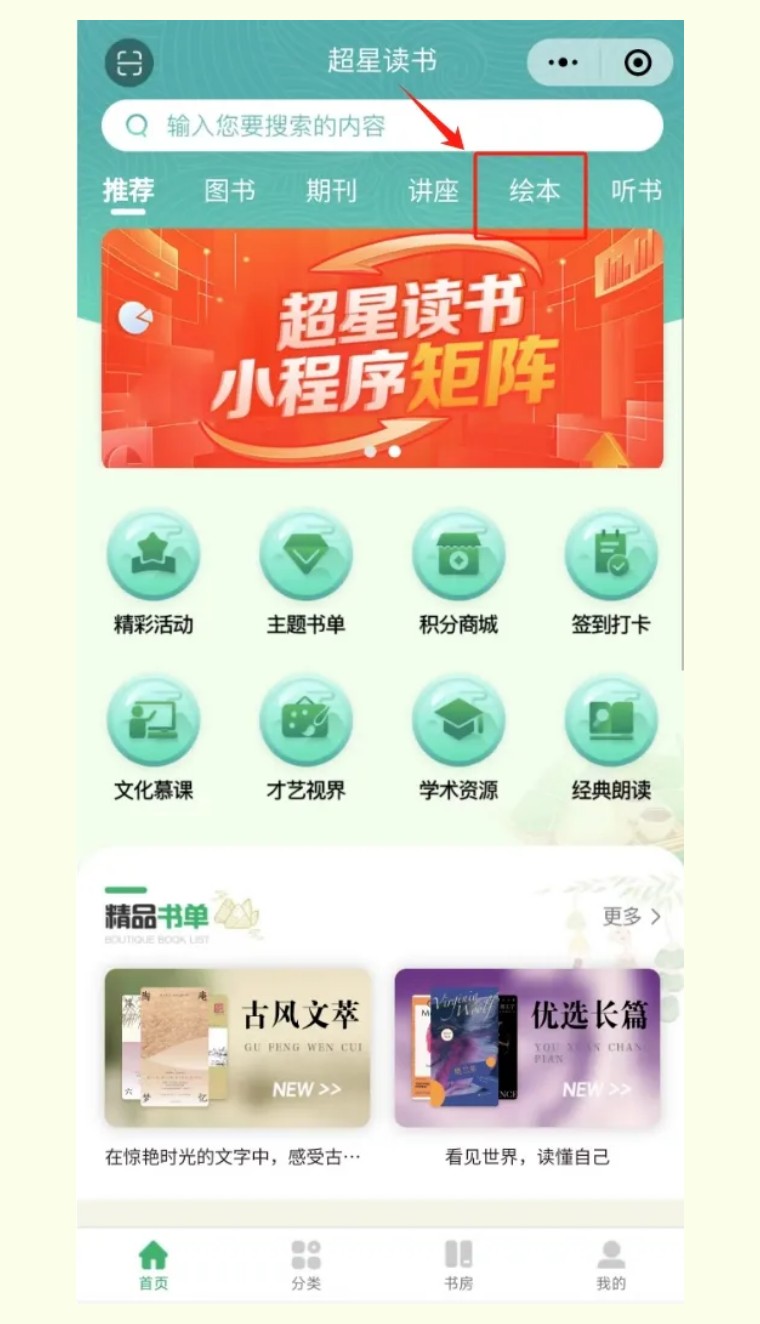Image resolution: width=760 pixels, height=1324 pixels.
Task: Open 签到打卡
Action: coord(611,573)
